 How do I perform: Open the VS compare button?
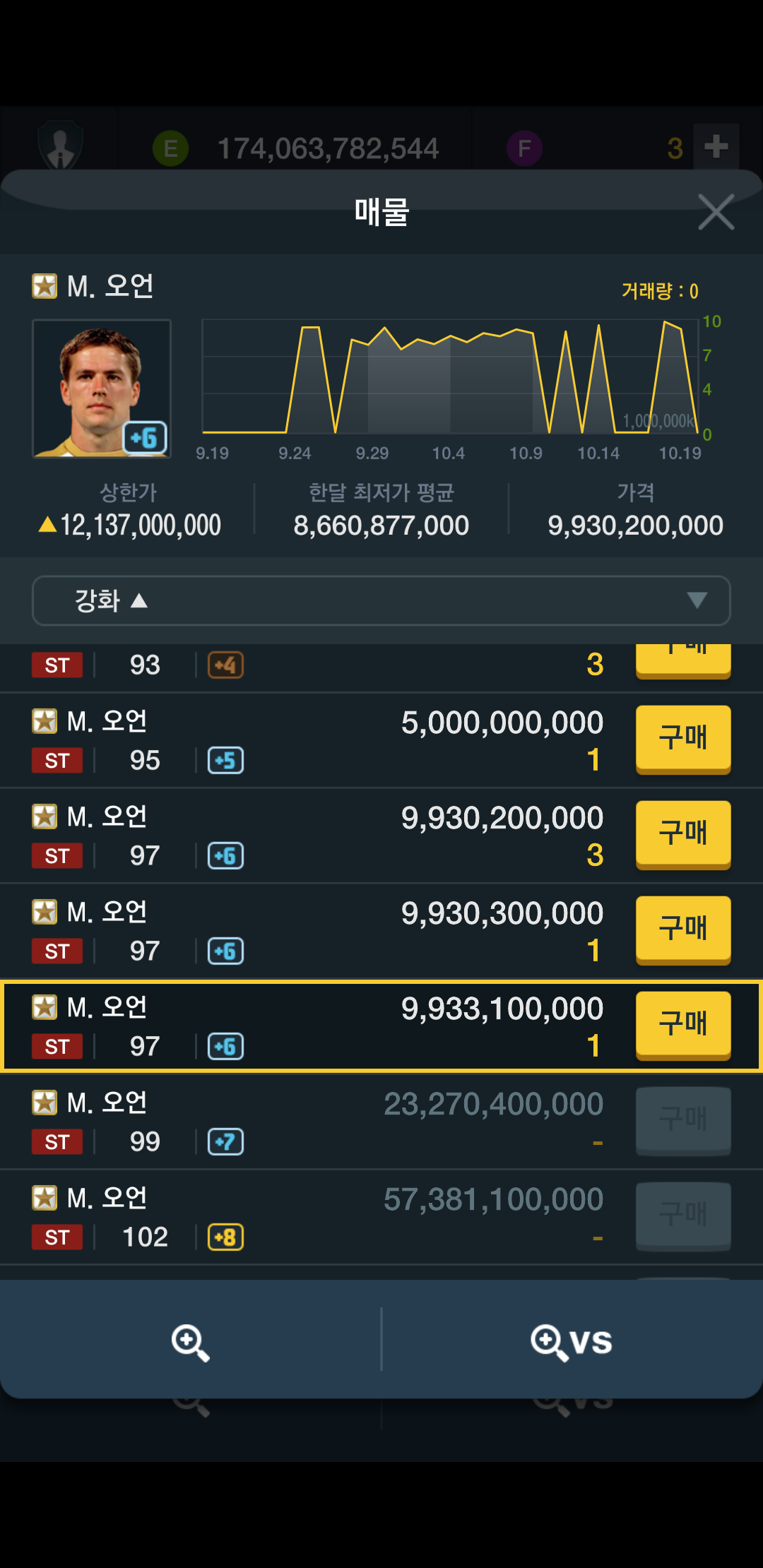coord(572,1341)
